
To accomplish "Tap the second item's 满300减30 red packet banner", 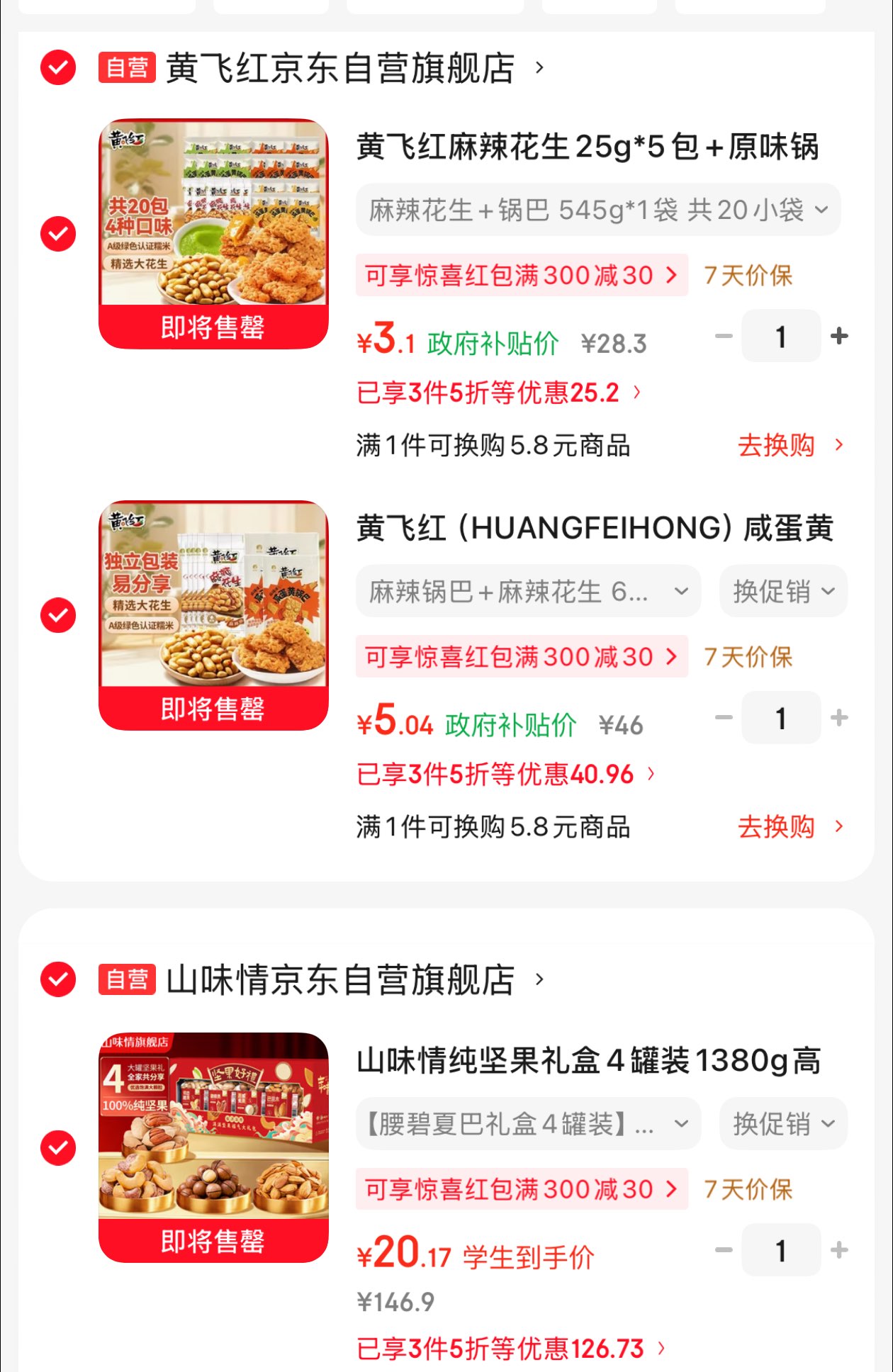I will pos(521,657).
